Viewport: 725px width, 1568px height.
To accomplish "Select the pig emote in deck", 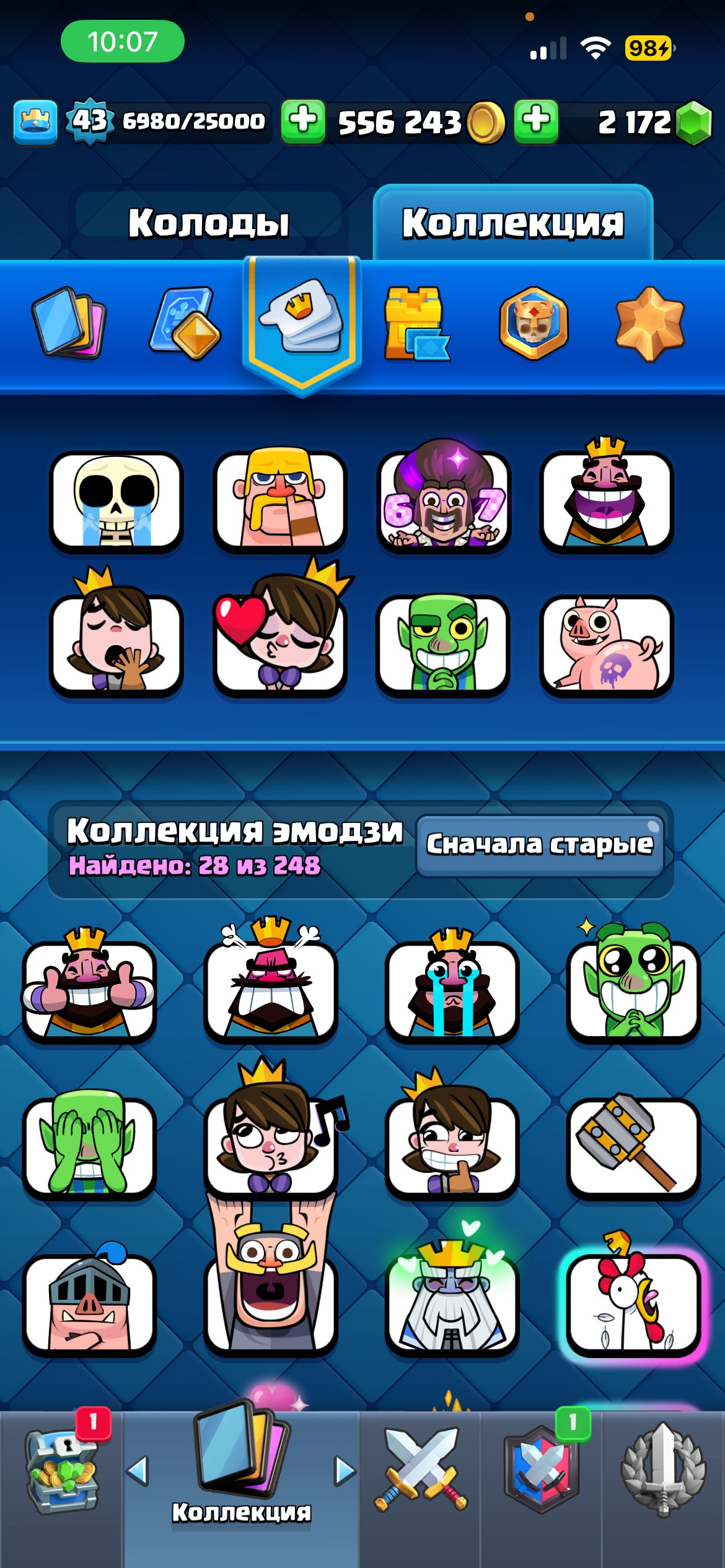I will [x=607, y=645].
